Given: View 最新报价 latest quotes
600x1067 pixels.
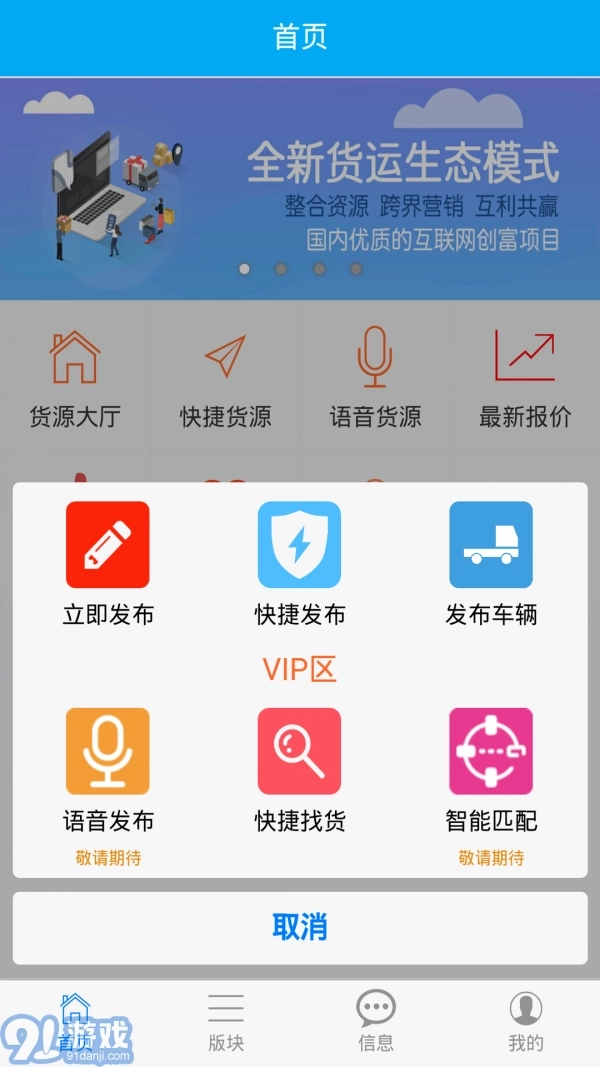Looking at the screenshot, I should click(525, 378).
